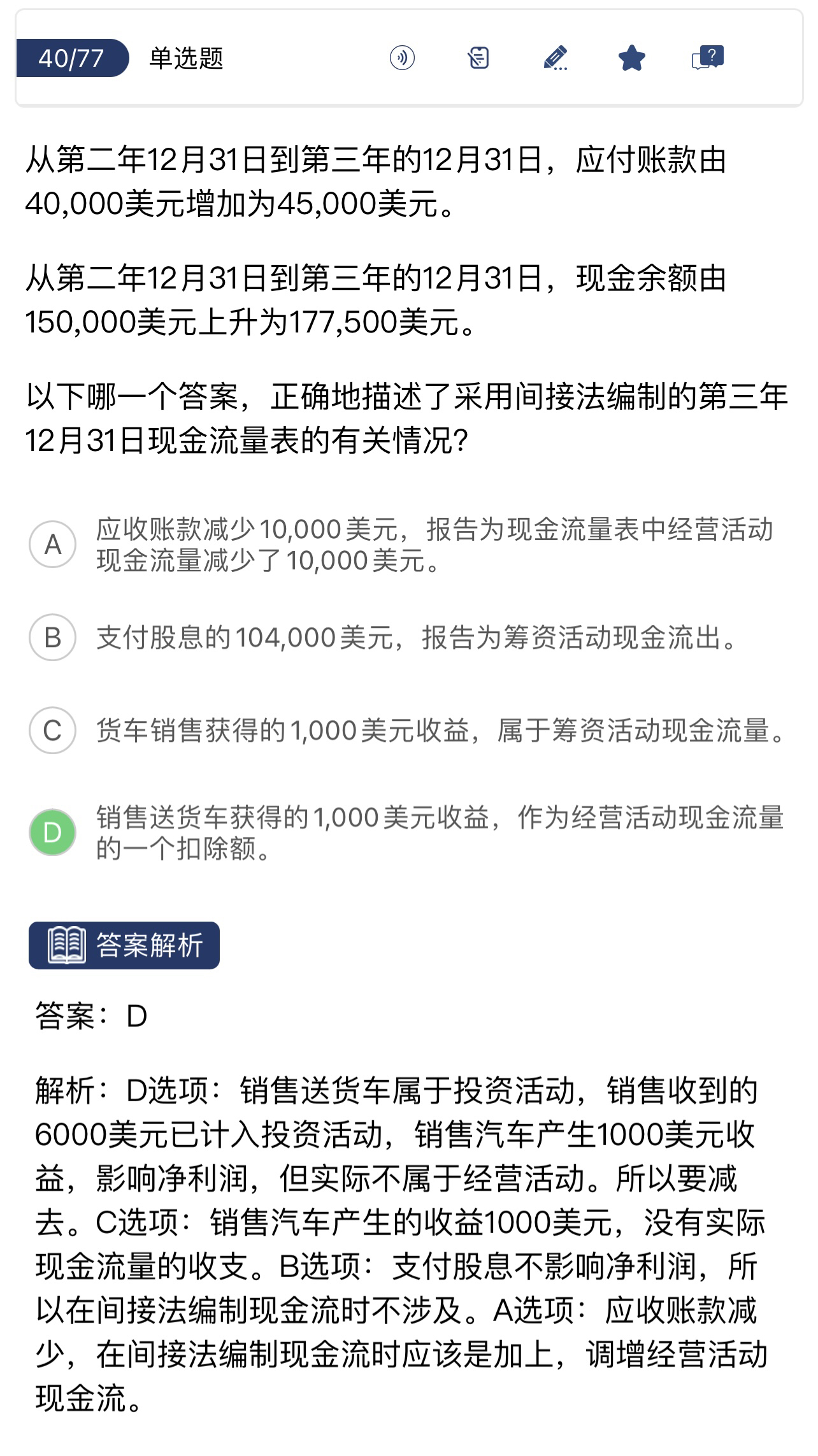Open the answer sheet icon
The height and width of the screenshot is (1456, 818).
click(478, 58)
